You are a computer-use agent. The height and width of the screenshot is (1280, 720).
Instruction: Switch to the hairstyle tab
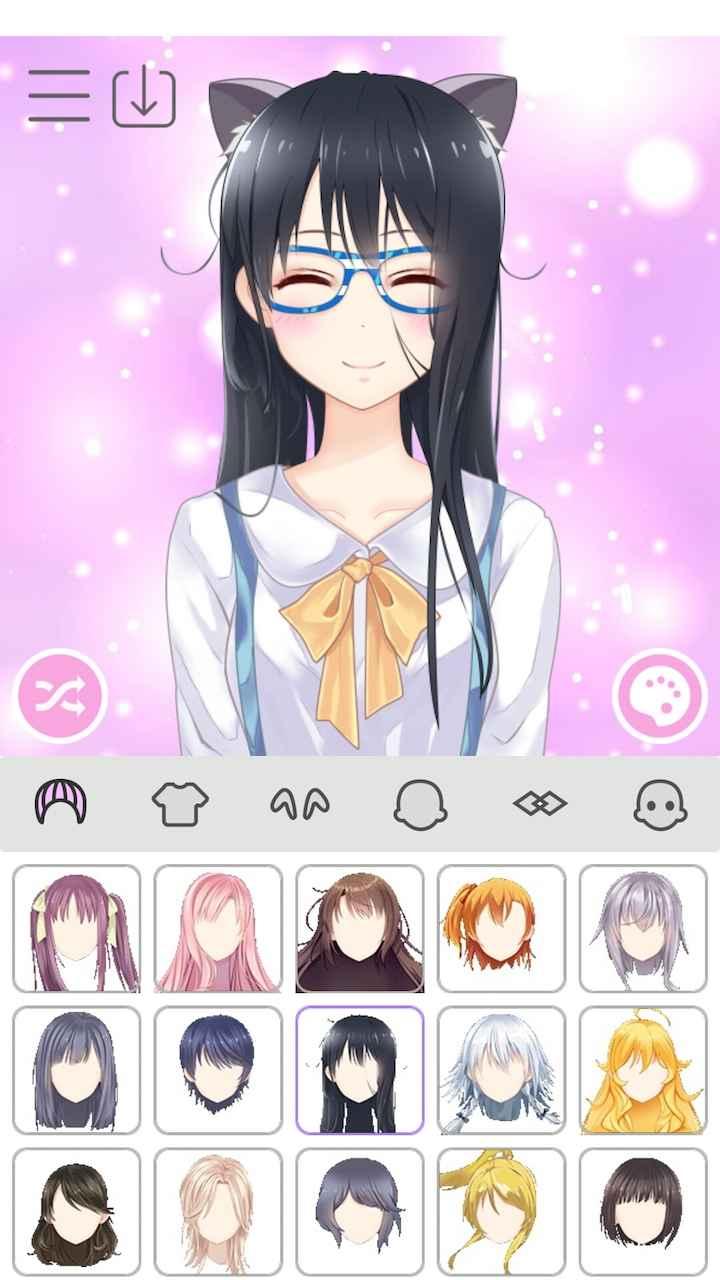tap(61, 803)
